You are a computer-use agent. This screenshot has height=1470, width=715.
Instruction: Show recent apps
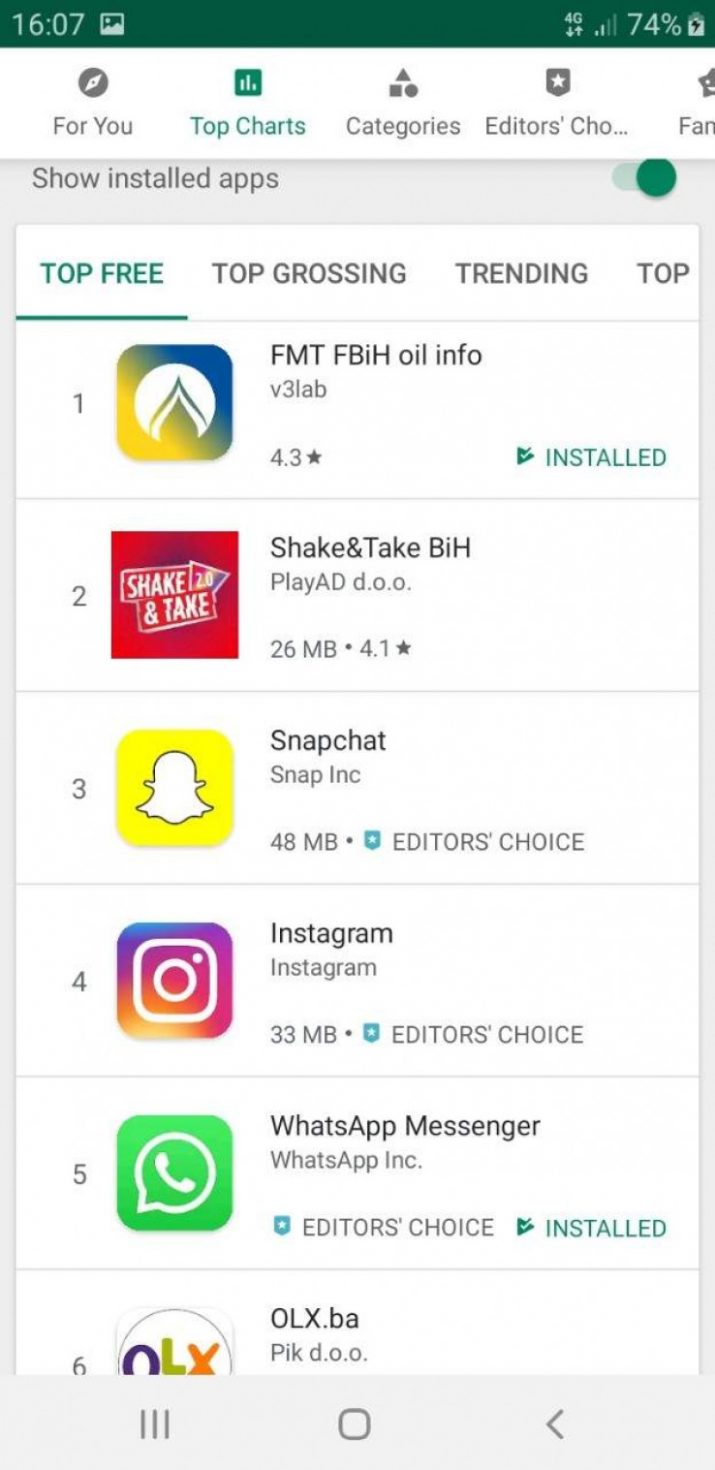pyautogui.click(x=154, y=1423)
